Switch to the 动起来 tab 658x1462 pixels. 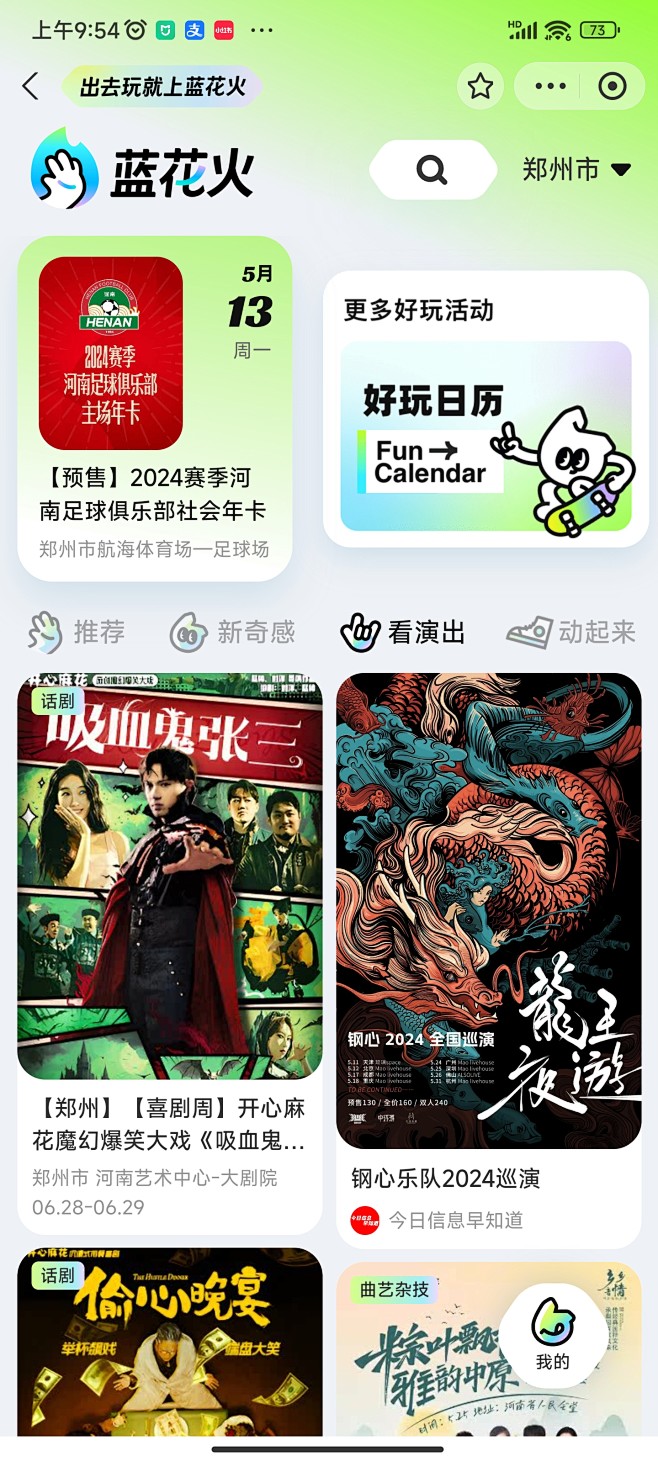(x=571, y=632)
